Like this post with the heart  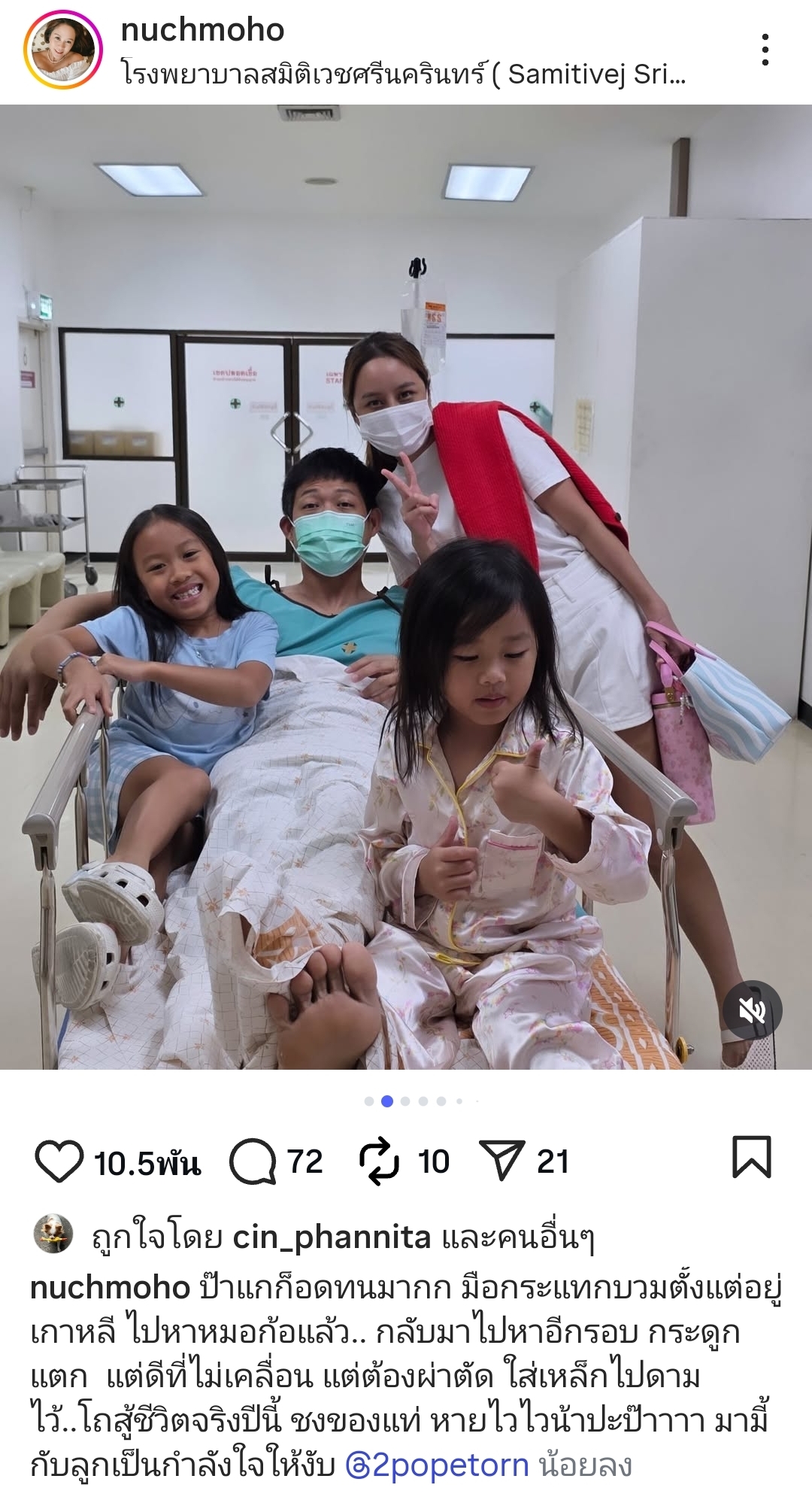click(x=59, y=1161)
